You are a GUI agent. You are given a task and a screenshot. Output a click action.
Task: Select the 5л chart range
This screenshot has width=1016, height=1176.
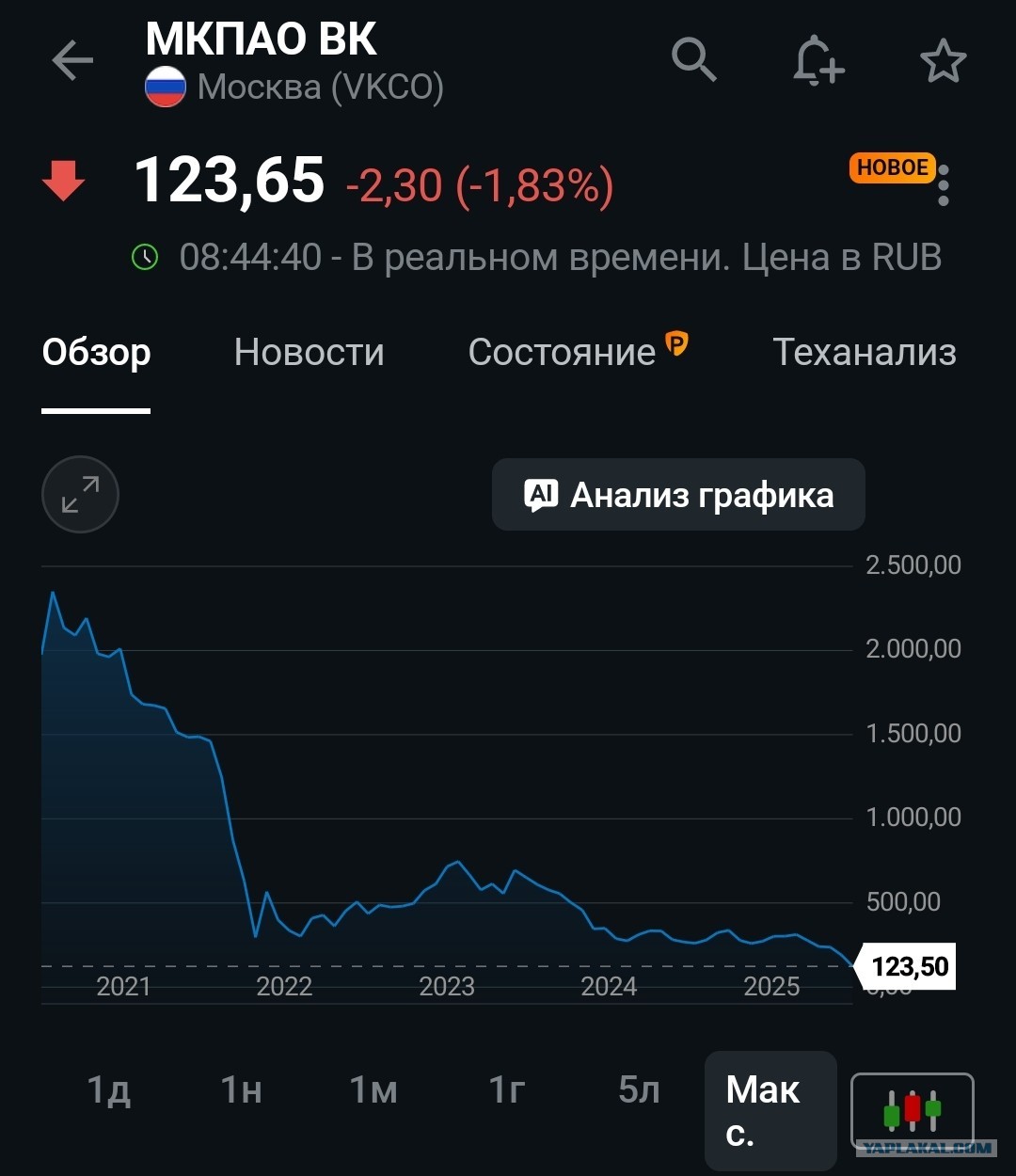pos(639,1089)
